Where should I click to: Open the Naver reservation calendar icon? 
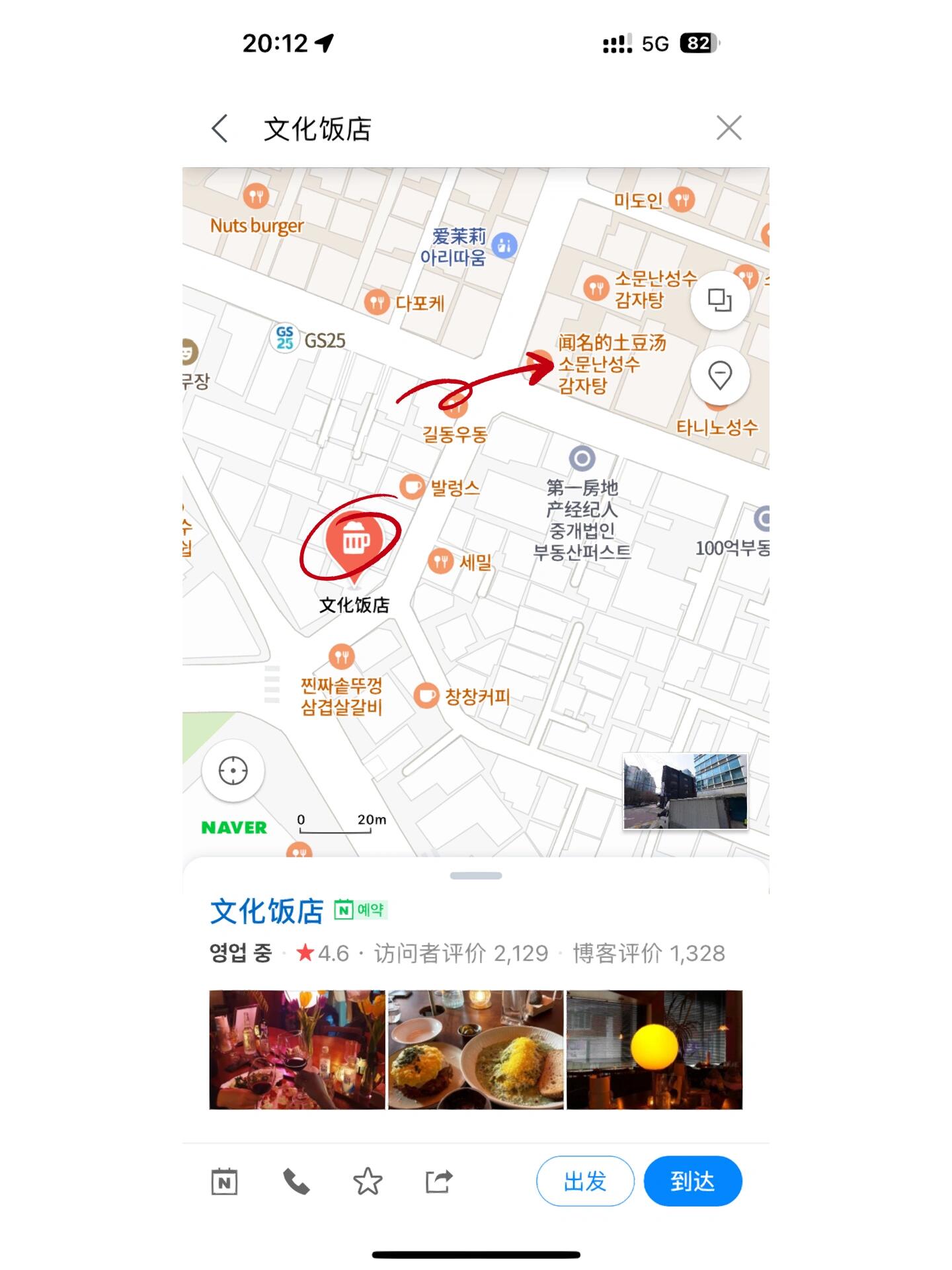click(224, 1181)
